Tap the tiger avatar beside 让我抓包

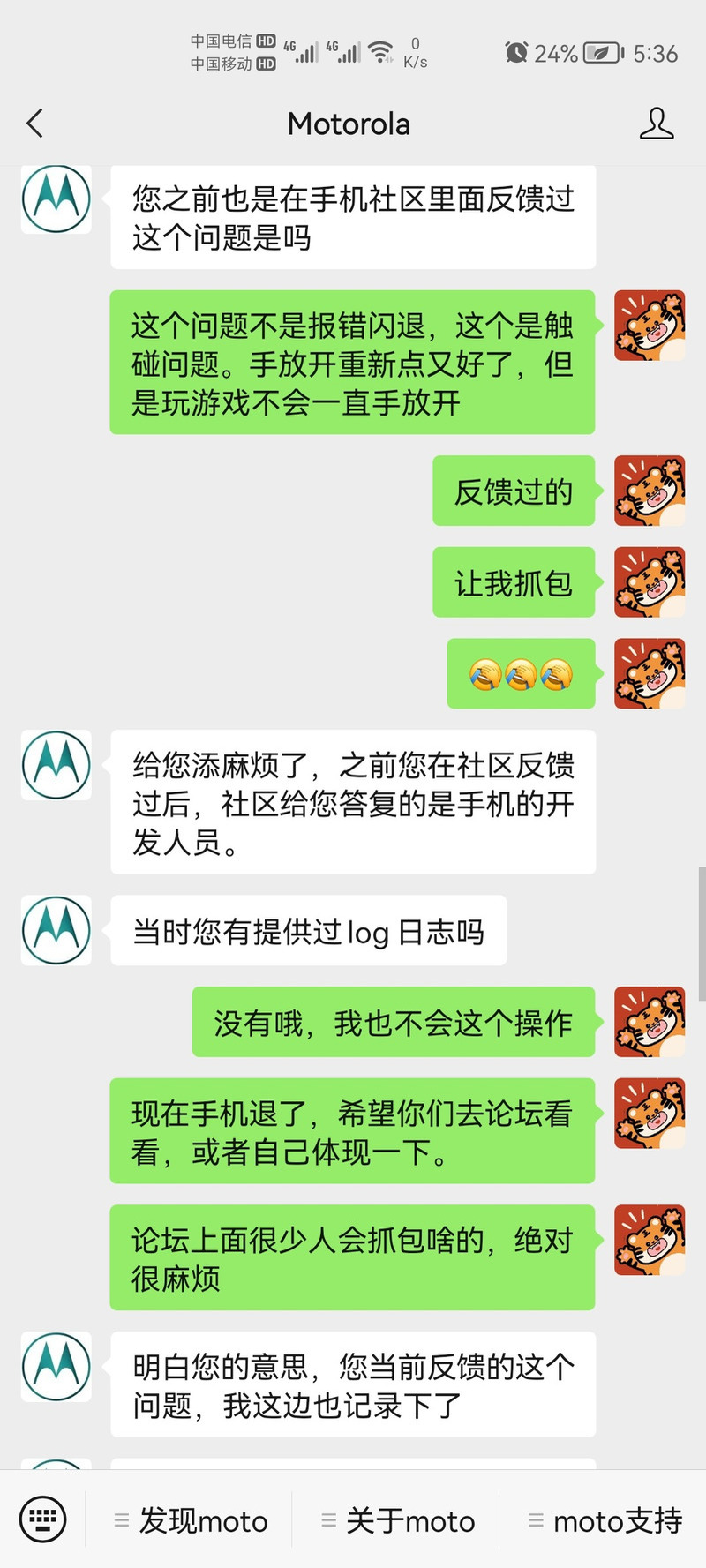[650, 582]
